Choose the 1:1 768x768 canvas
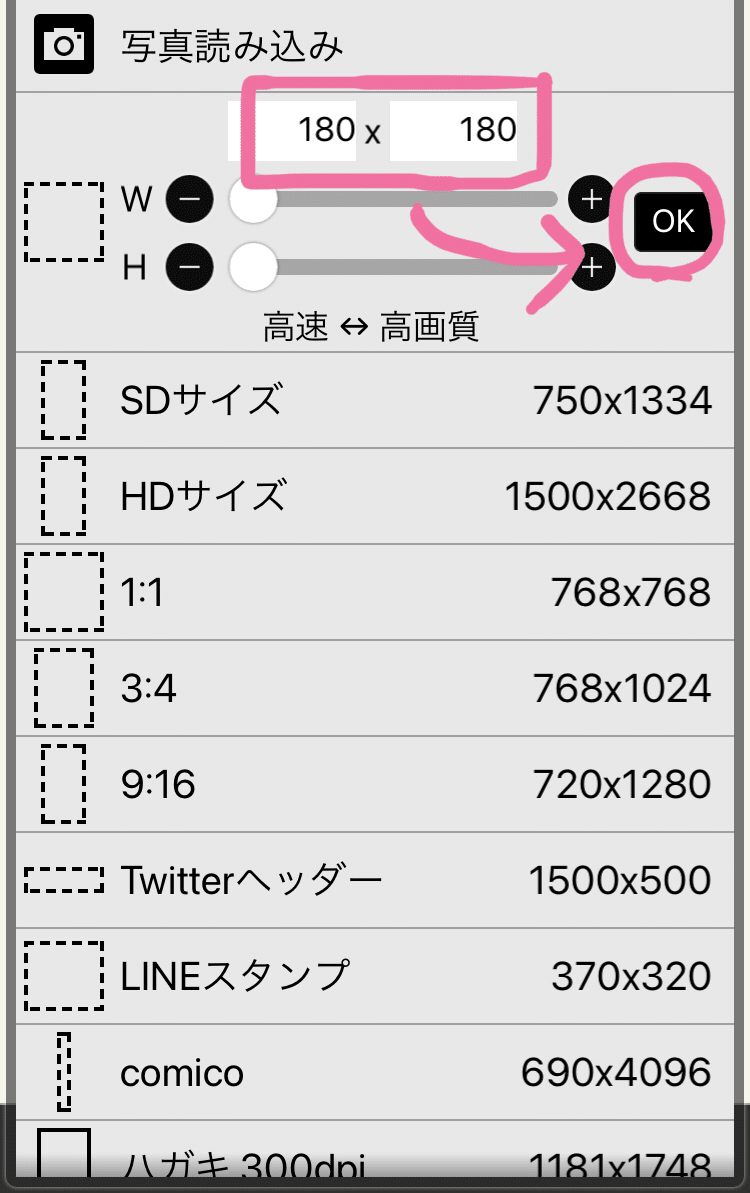The height and width of the screenshot is (1193, 750). click(375, 592)
